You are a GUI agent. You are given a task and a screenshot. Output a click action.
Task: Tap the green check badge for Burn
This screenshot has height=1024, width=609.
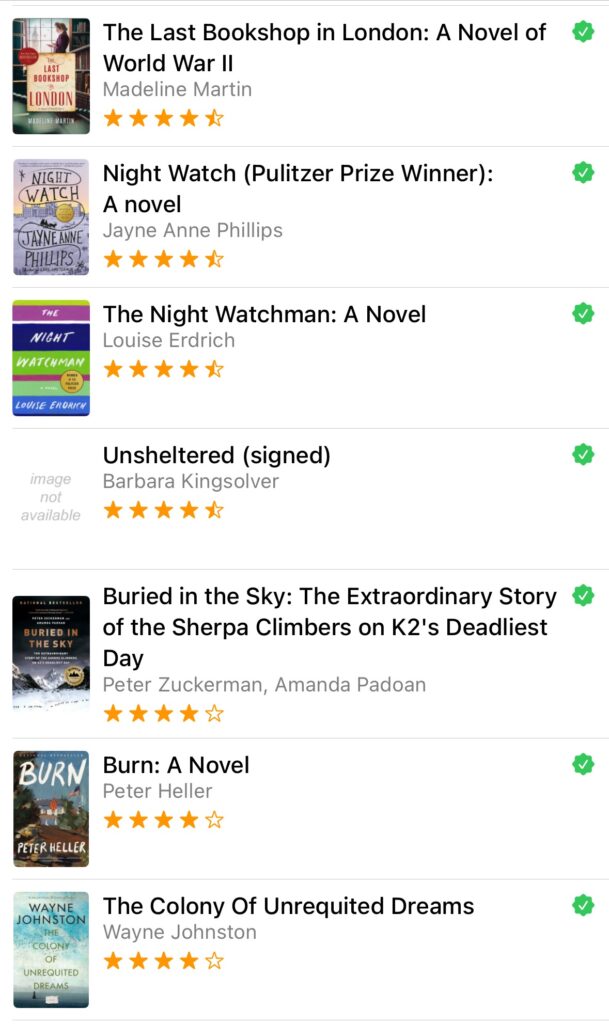click(583, 765)
